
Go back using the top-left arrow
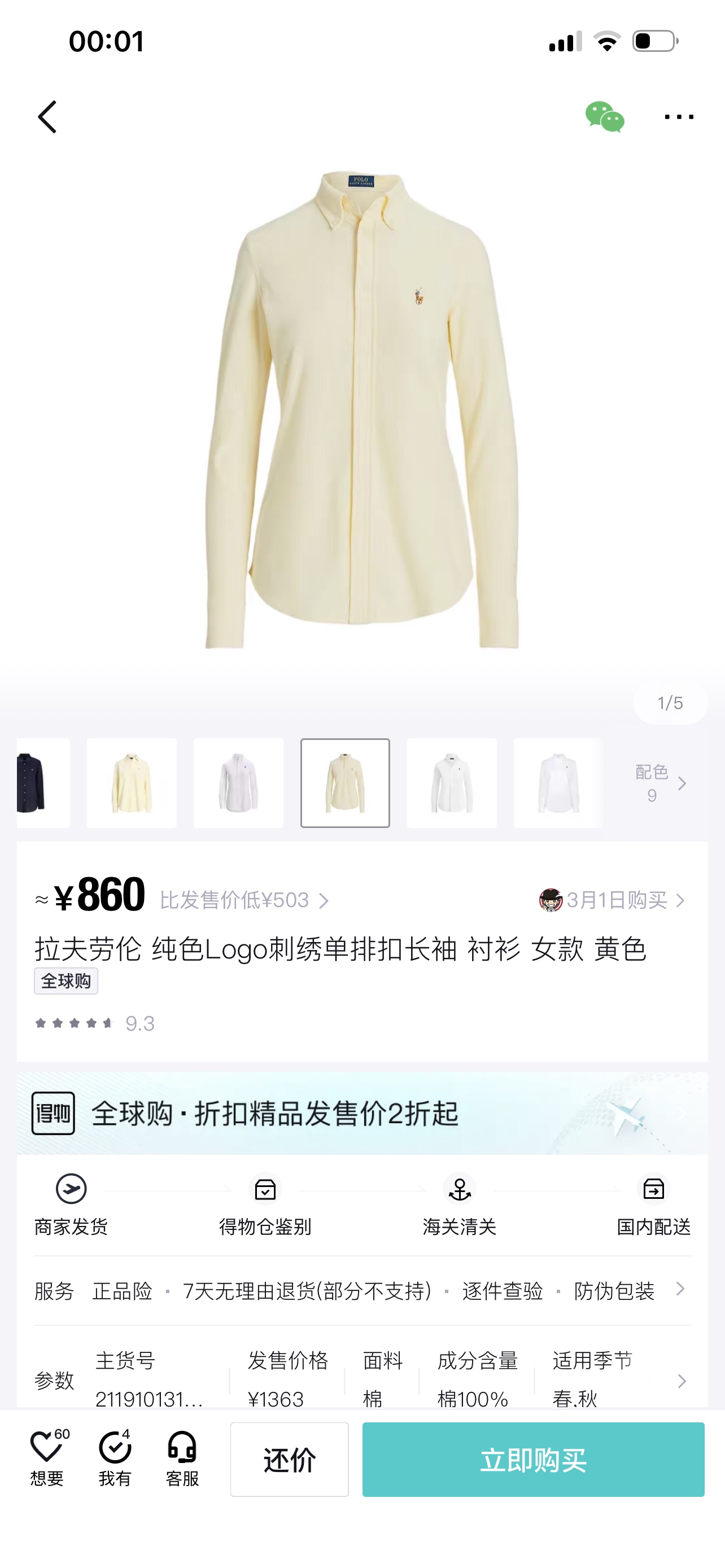(x=47, y=117)
